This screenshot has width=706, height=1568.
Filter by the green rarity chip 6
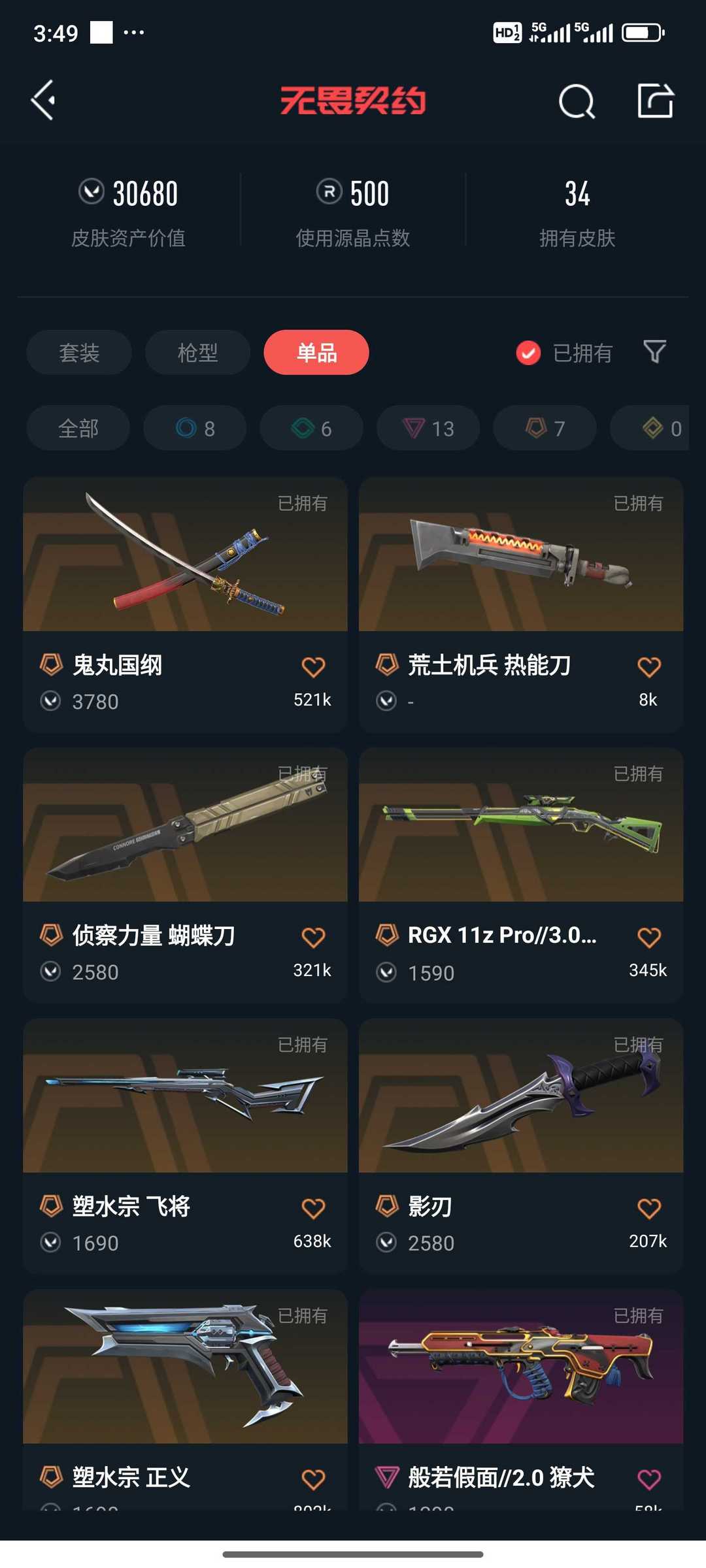click(311, 429)
